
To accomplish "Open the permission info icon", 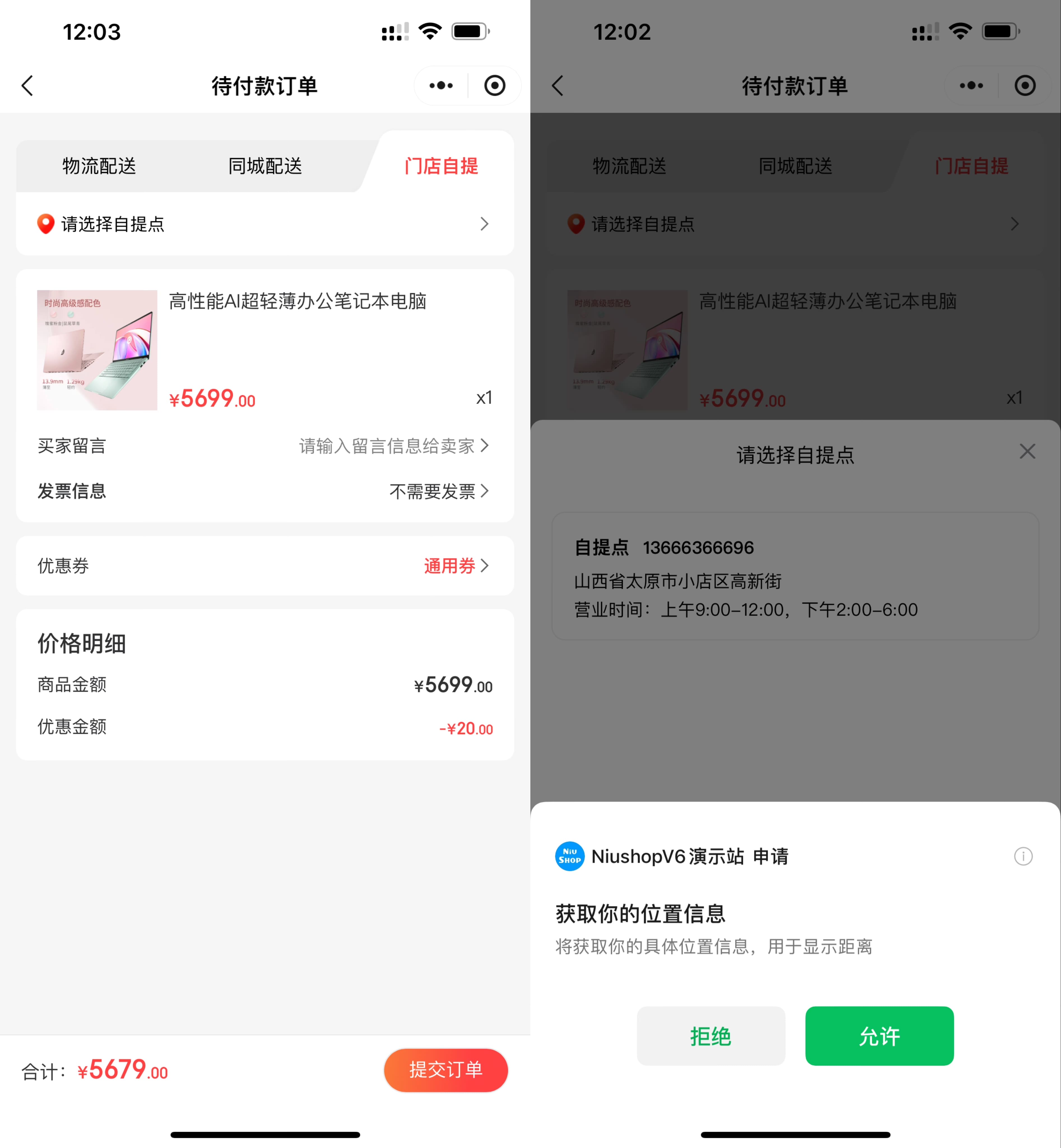I will pos(1023,856).
